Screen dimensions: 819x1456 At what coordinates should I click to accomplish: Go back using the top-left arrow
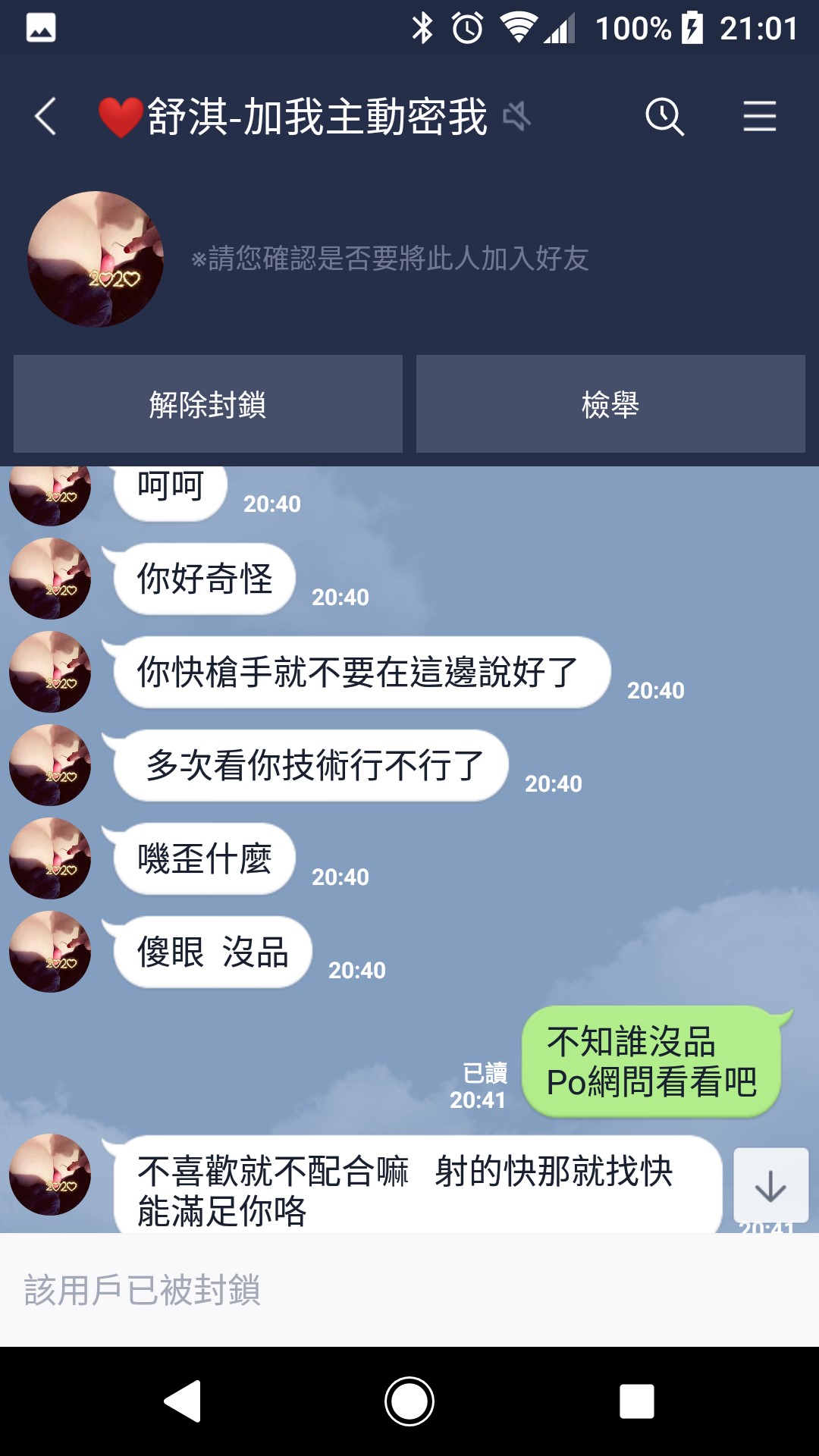coord(45,117)
